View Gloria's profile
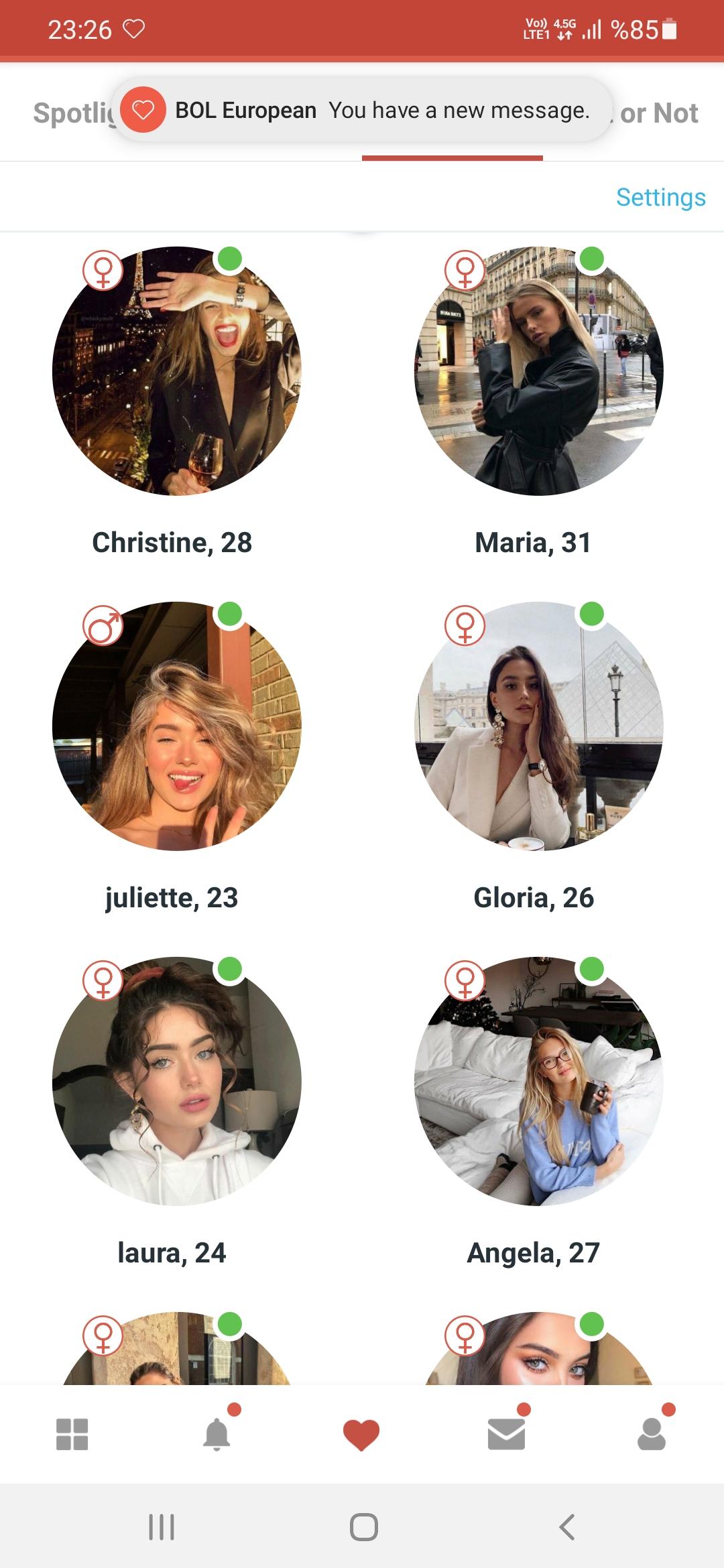Image resolution: width=724 pixels, height=1568 pixels. [539, 726]
